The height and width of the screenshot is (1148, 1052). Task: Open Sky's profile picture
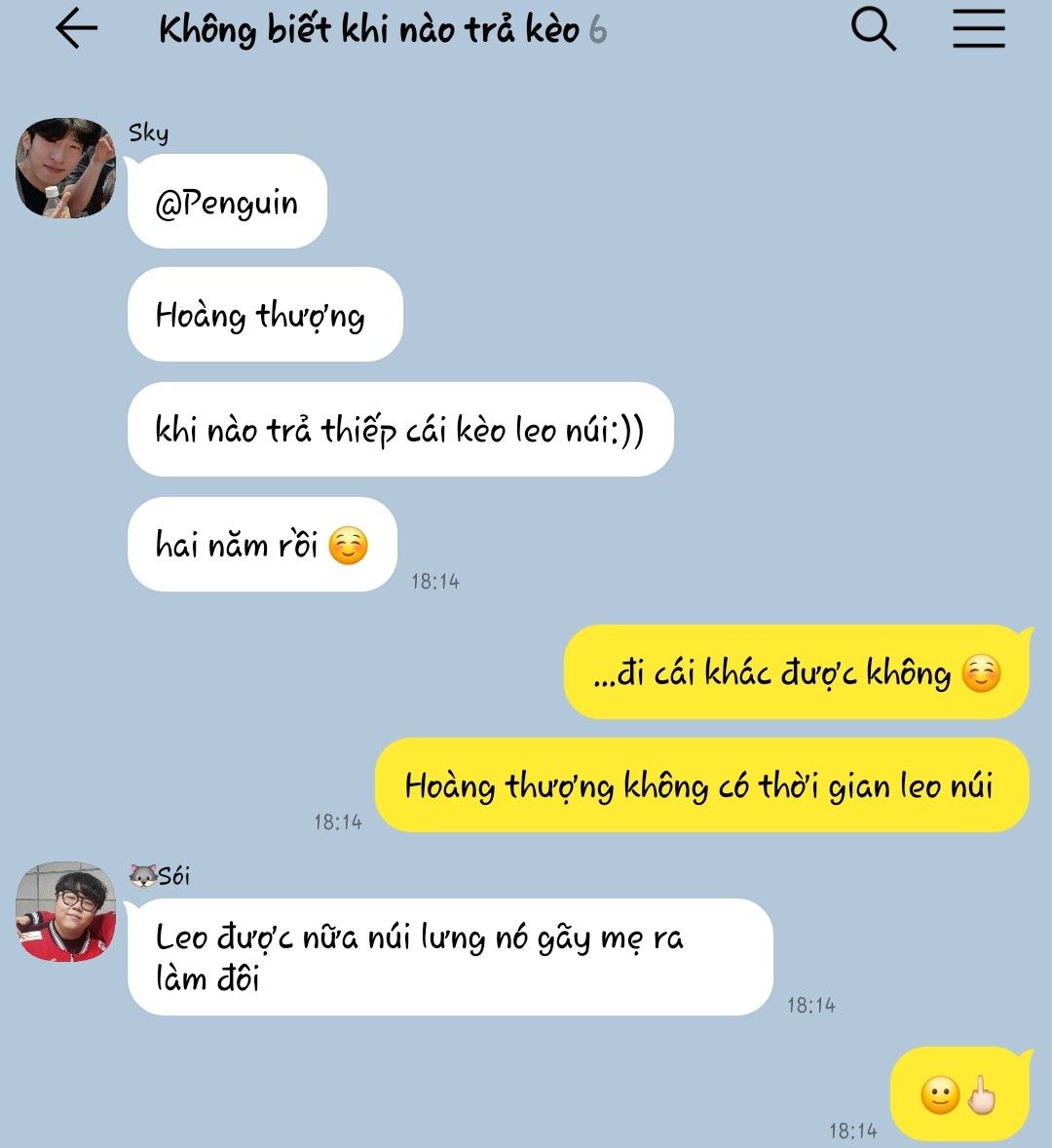66,168
